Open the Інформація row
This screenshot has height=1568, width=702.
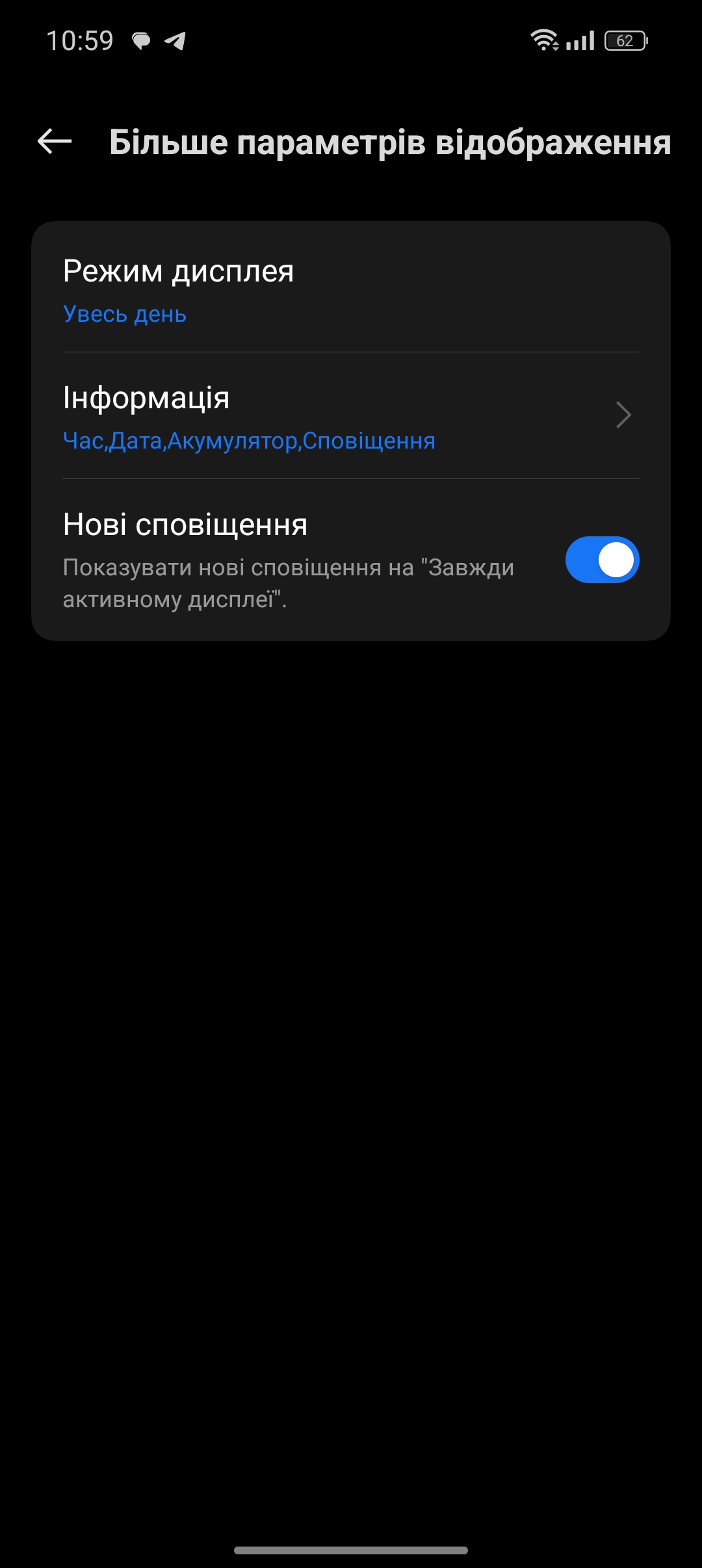pyautogui.click(x=351, y=416)
